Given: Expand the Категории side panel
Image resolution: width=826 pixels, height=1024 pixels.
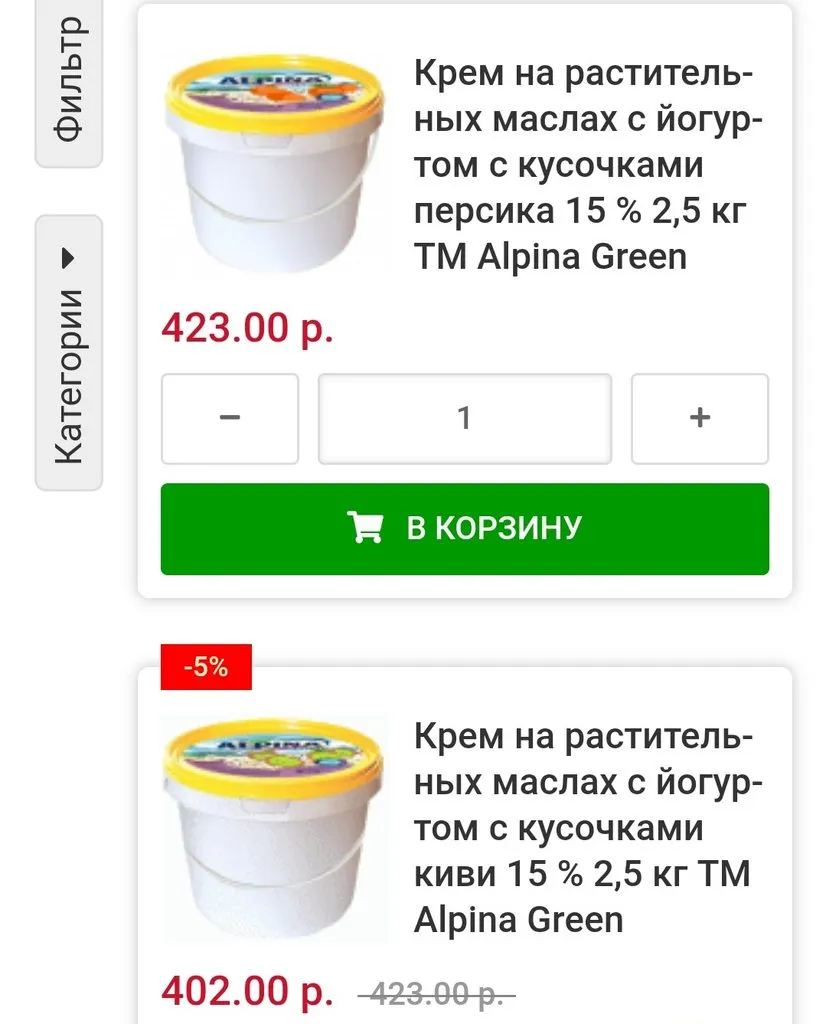Looking at the screenshot, I should click(69, 353).
